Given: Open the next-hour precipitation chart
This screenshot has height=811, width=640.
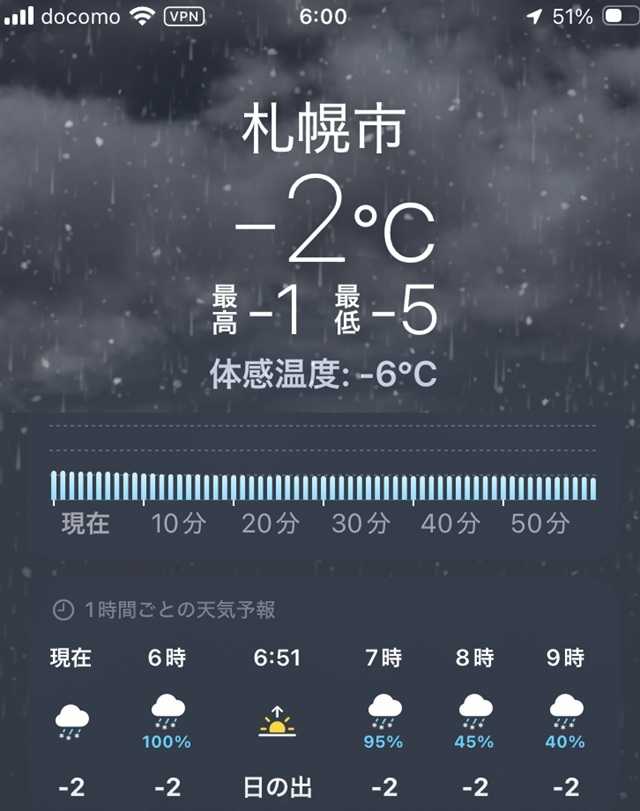Looking at the screenshot, I should tap(323, 487).
